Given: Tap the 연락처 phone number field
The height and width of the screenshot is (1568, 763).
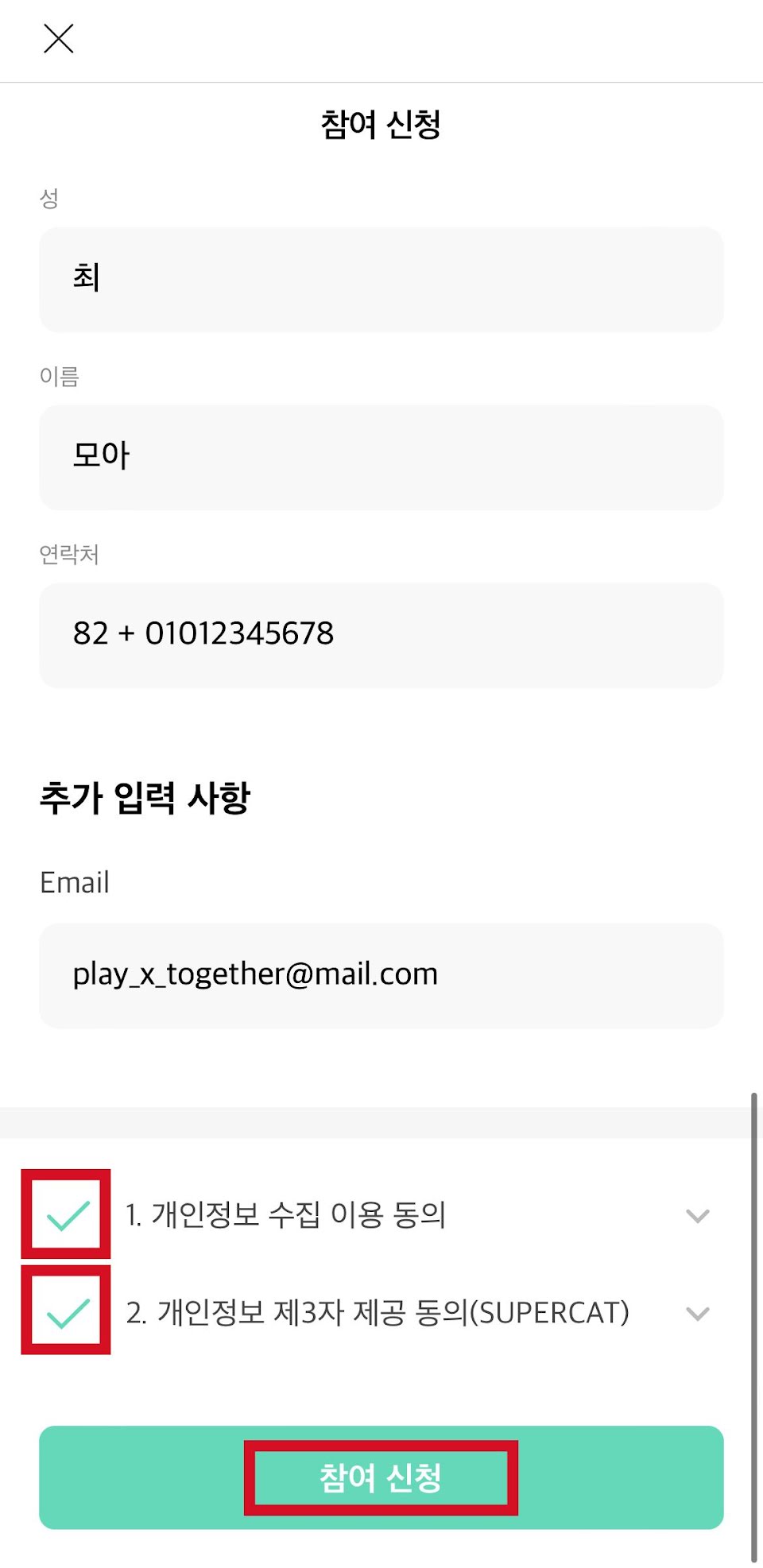Looking at the screenshot, I should coord(381,635).
